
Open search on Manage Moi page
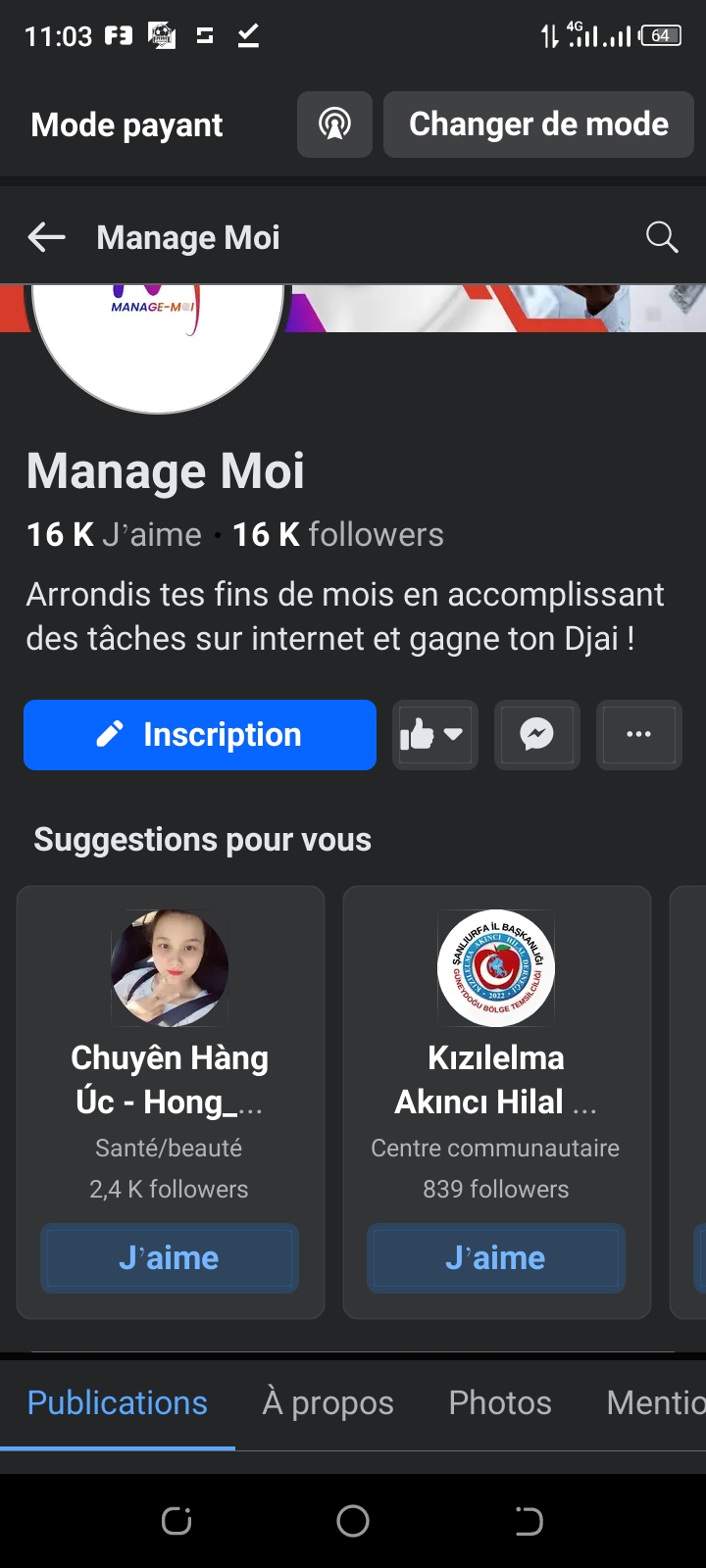pos(662,237)
